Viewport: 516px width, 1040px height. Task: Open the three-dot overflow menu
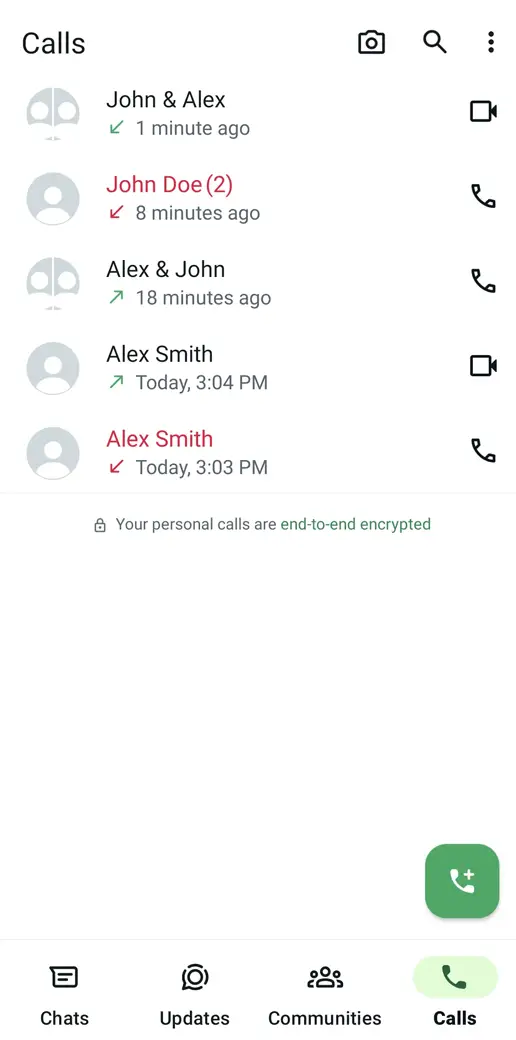tap(490, 42)
